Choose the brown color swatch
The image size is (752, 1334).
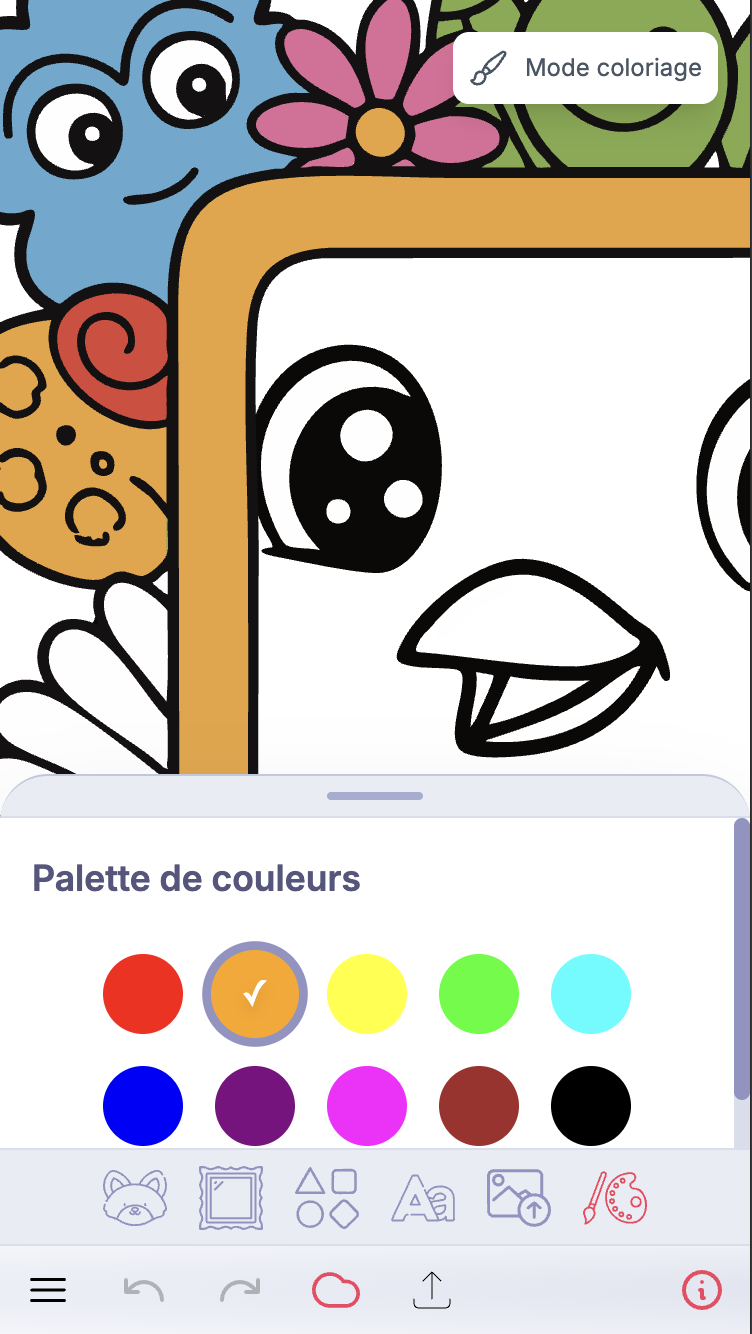point(479,1106)
